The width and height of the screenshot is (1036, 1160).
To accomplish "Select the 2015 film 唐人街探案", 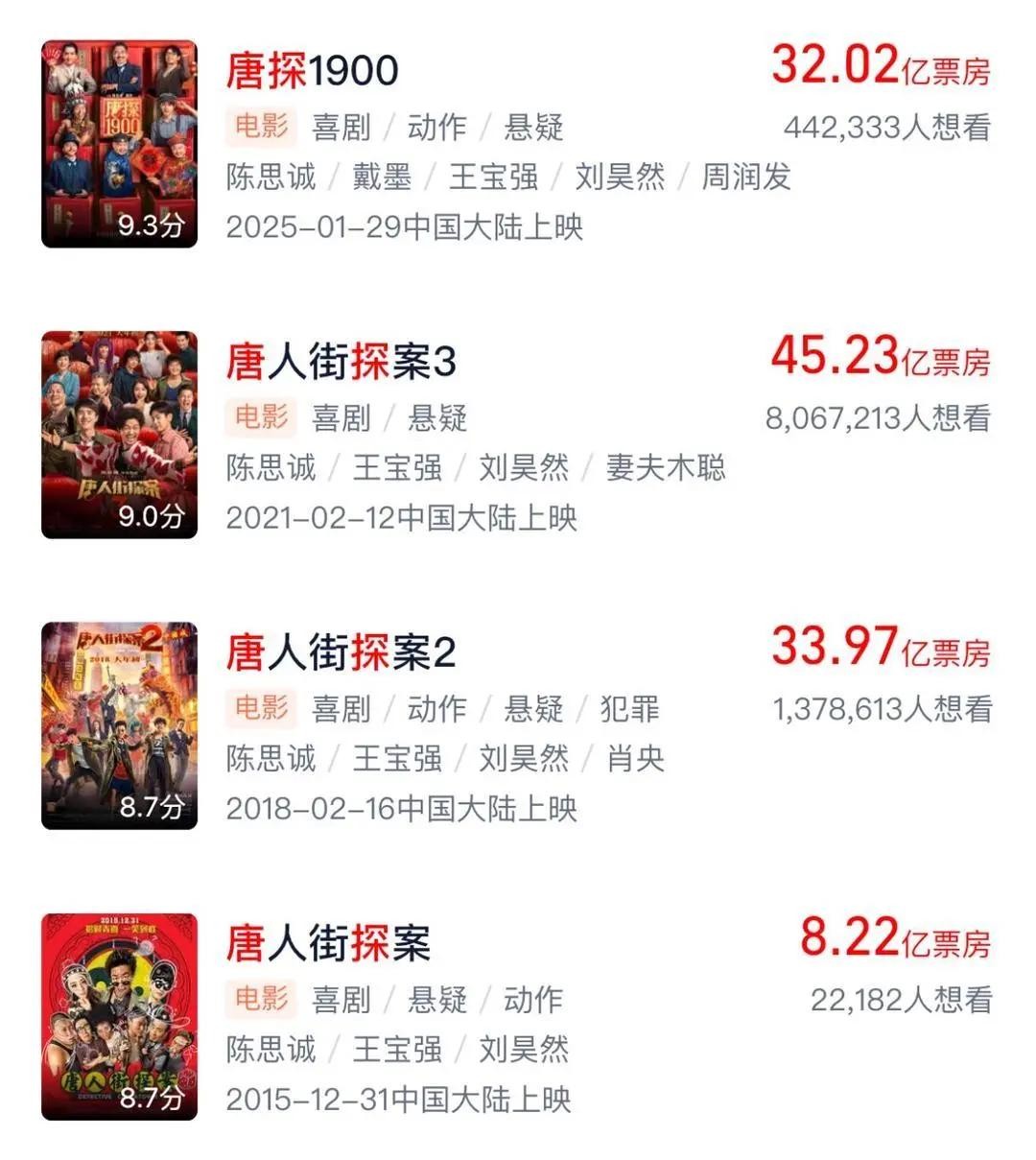I will pyautogui.click(x=328, y=943).
